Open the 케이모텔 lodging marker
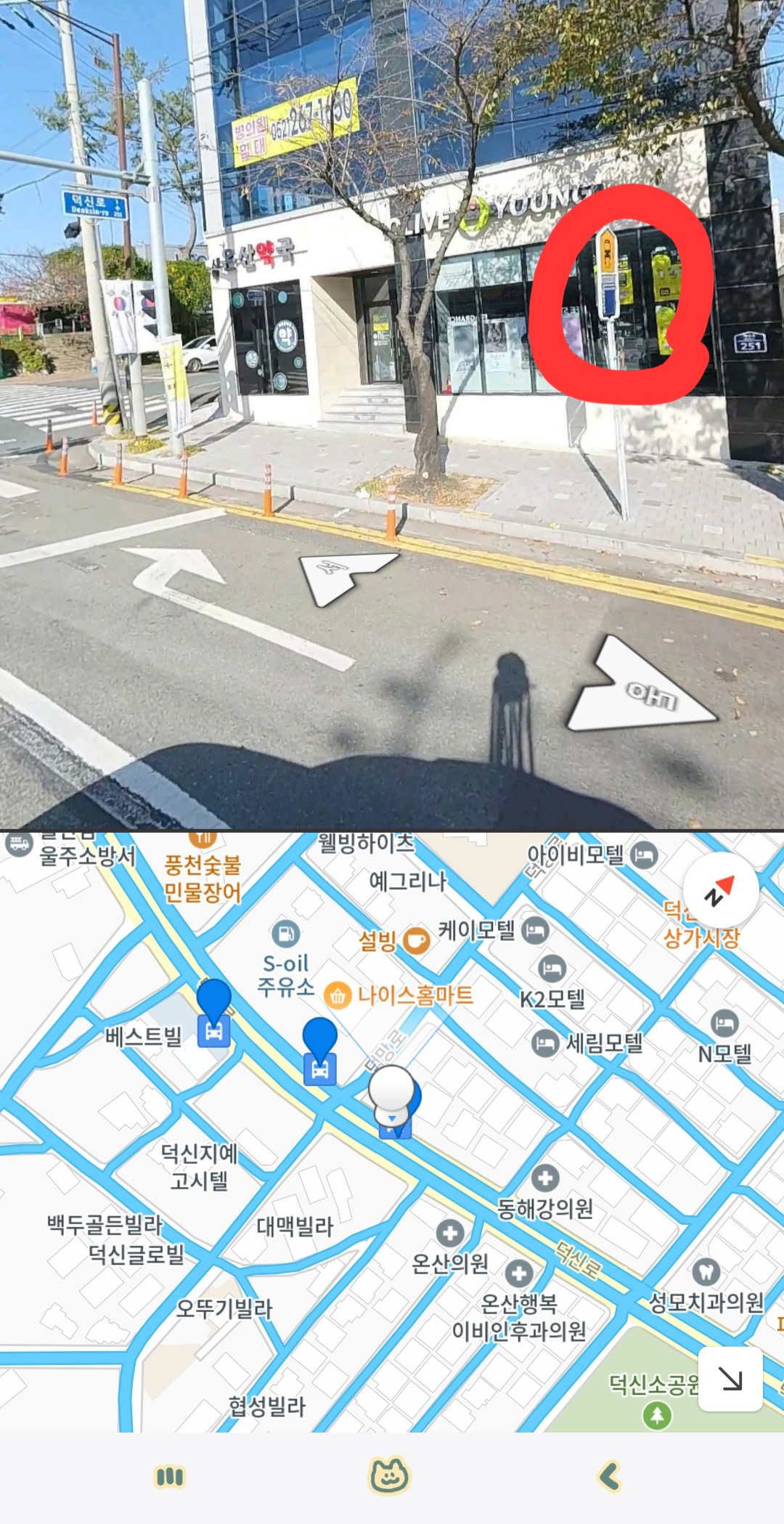This screenshot has height=1524, width=784. coord(535,930)
